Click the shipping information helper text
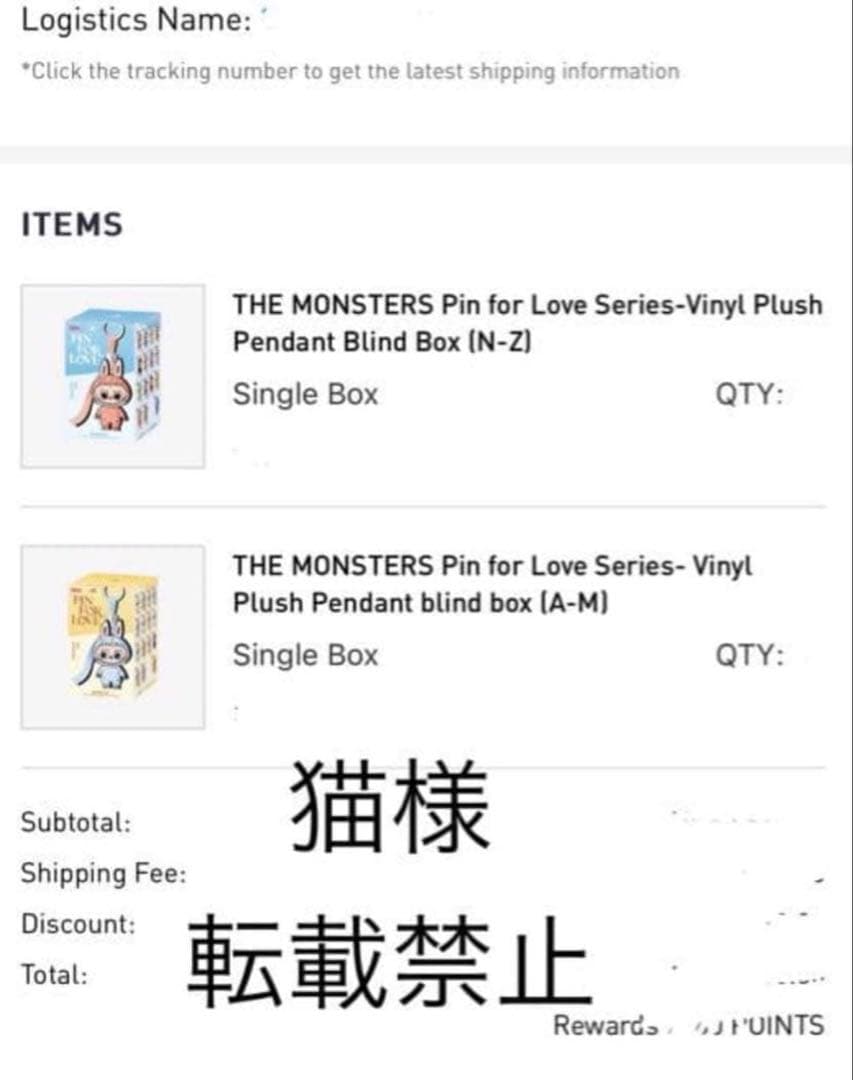 tap(350, 71)
